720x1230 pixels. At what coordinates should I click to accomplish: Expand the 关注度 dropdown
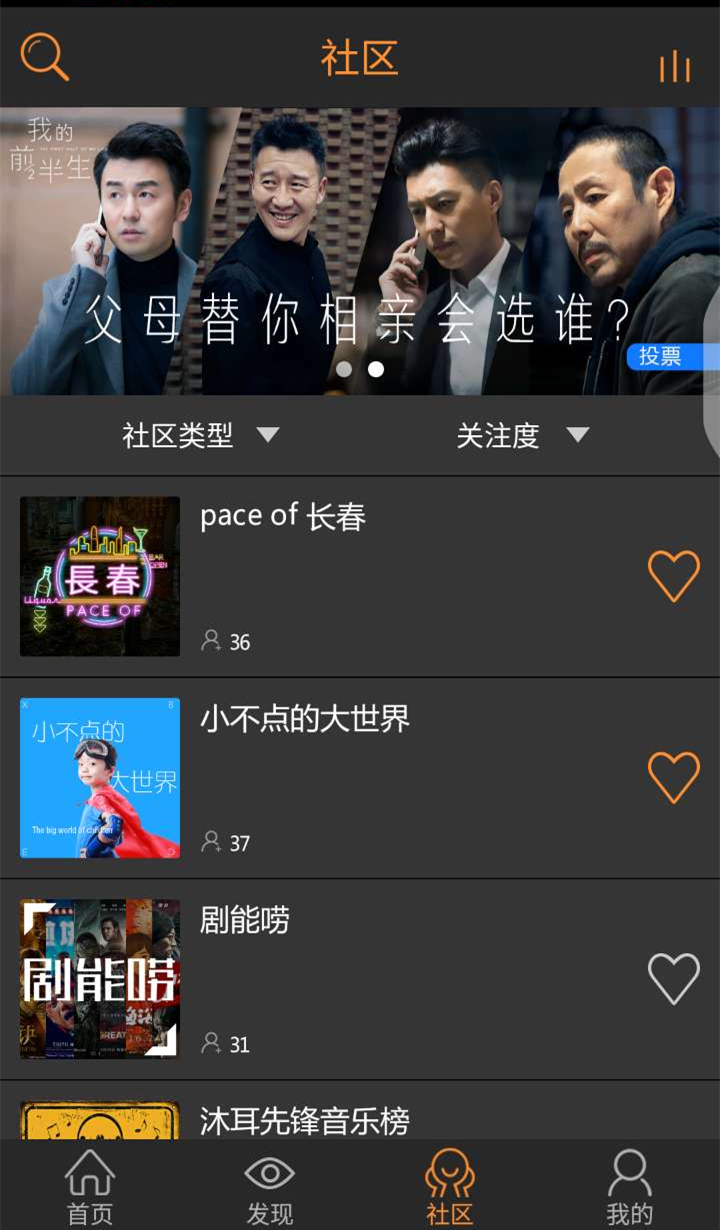(x=522, y=435)
